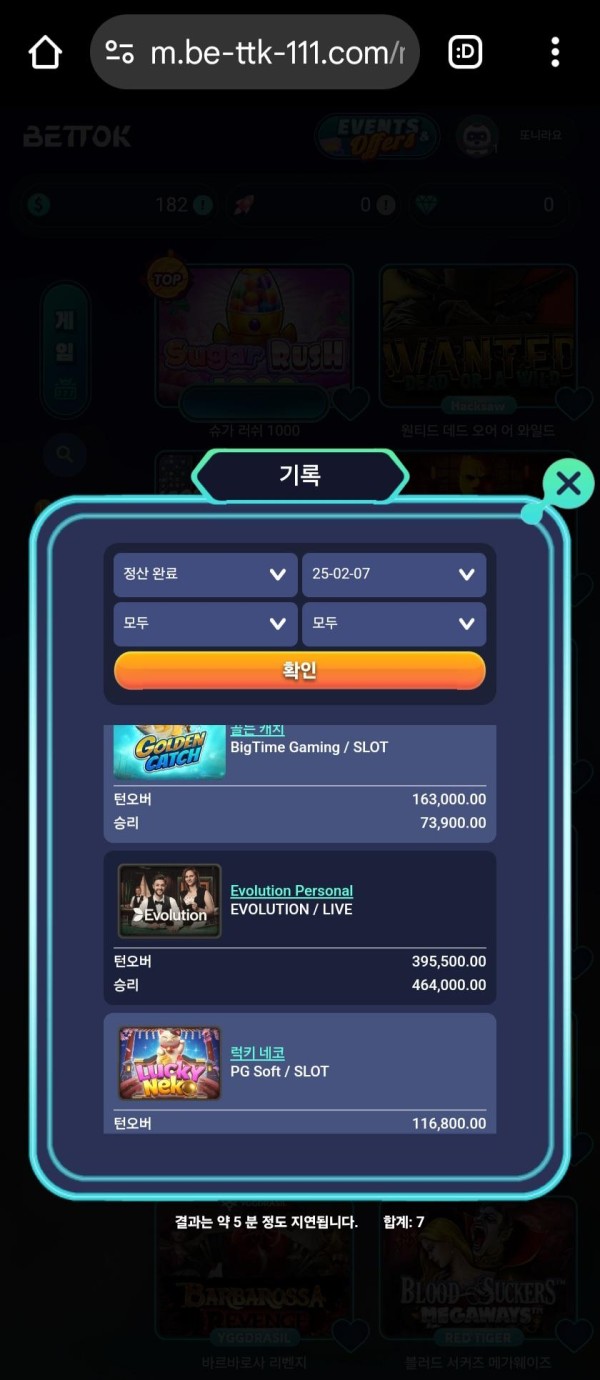Open the 럭키 네코 game link
Image resolution: width=600 pixels, height=1380 pixels.
coord(257,1052)
